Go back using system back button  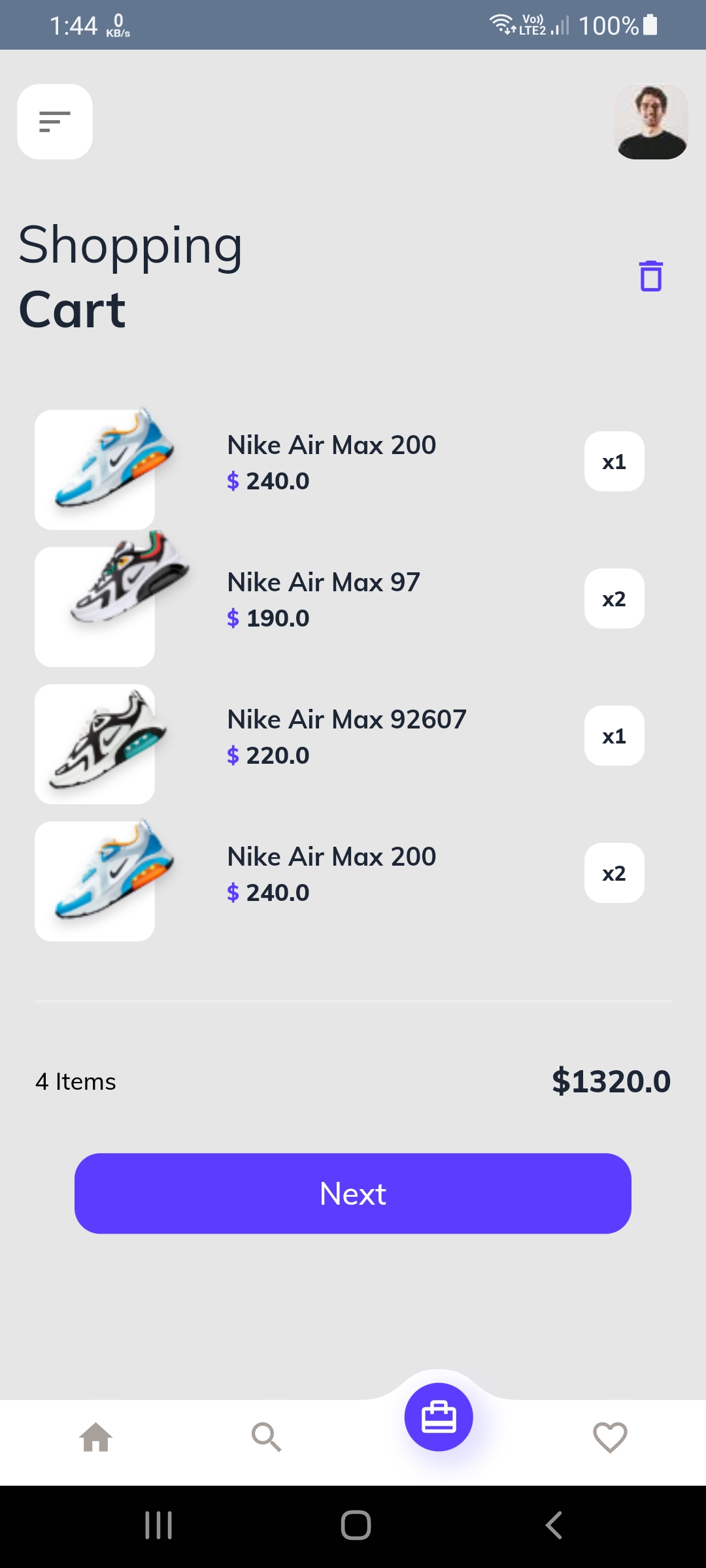554,1526
